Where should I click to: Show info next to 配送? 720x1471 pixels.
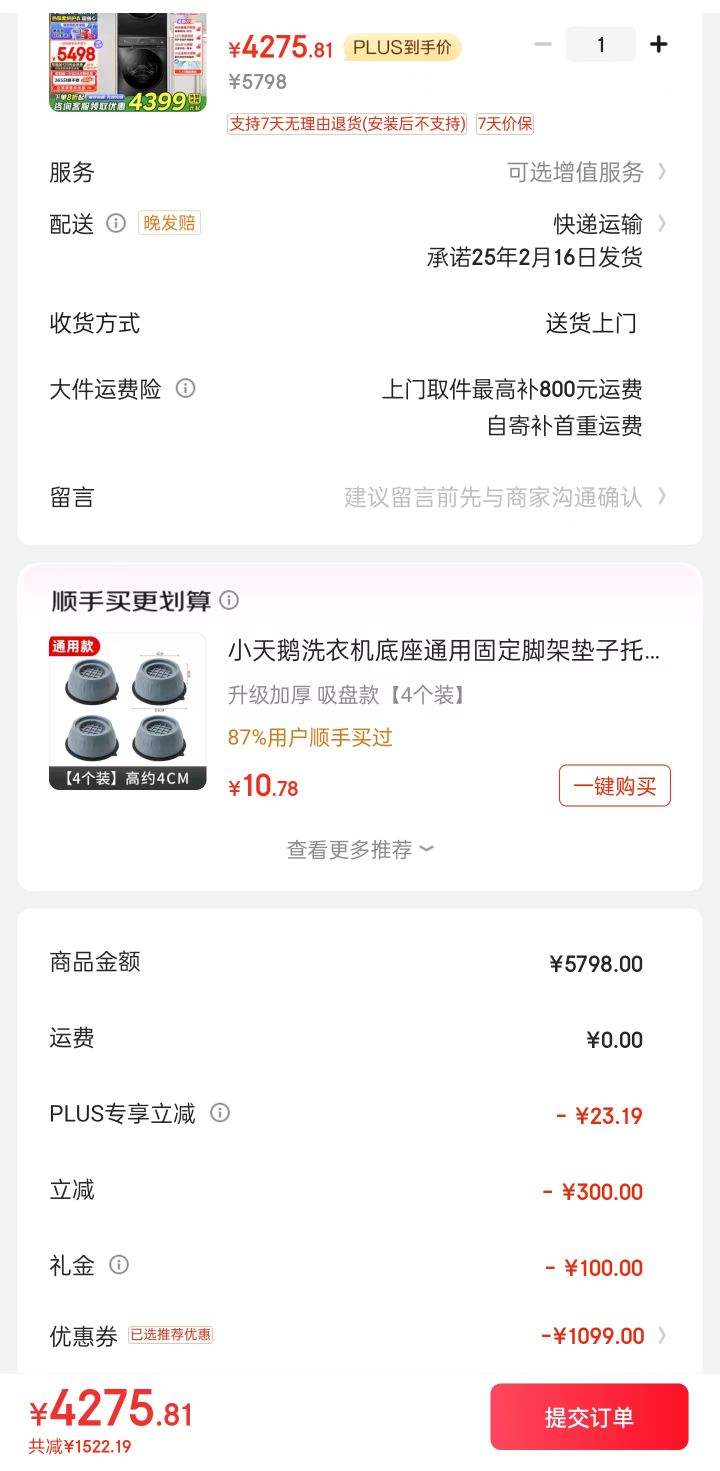click(116, 223)
